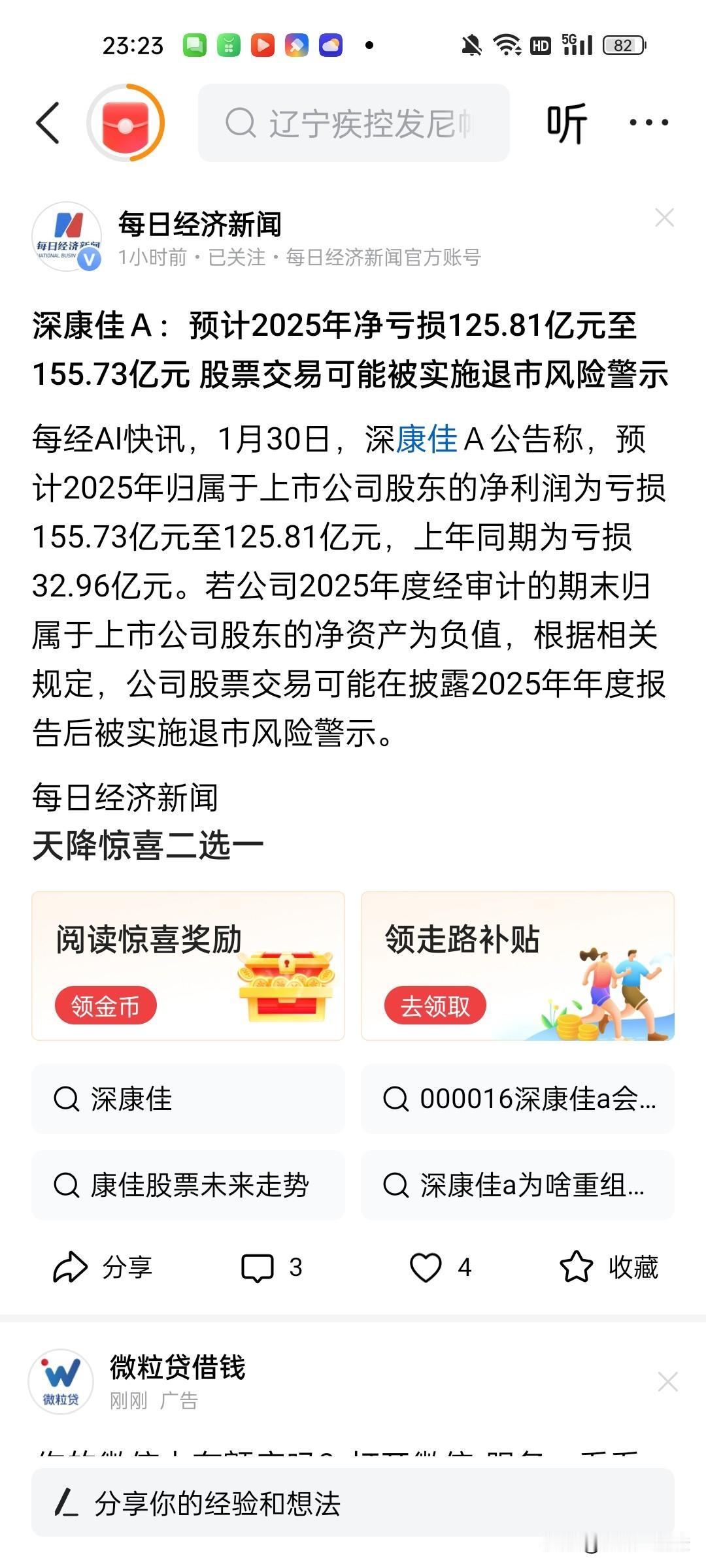
Task: Dismiss the 每日经济新闻 article via the X
Action: pos(665,218)
